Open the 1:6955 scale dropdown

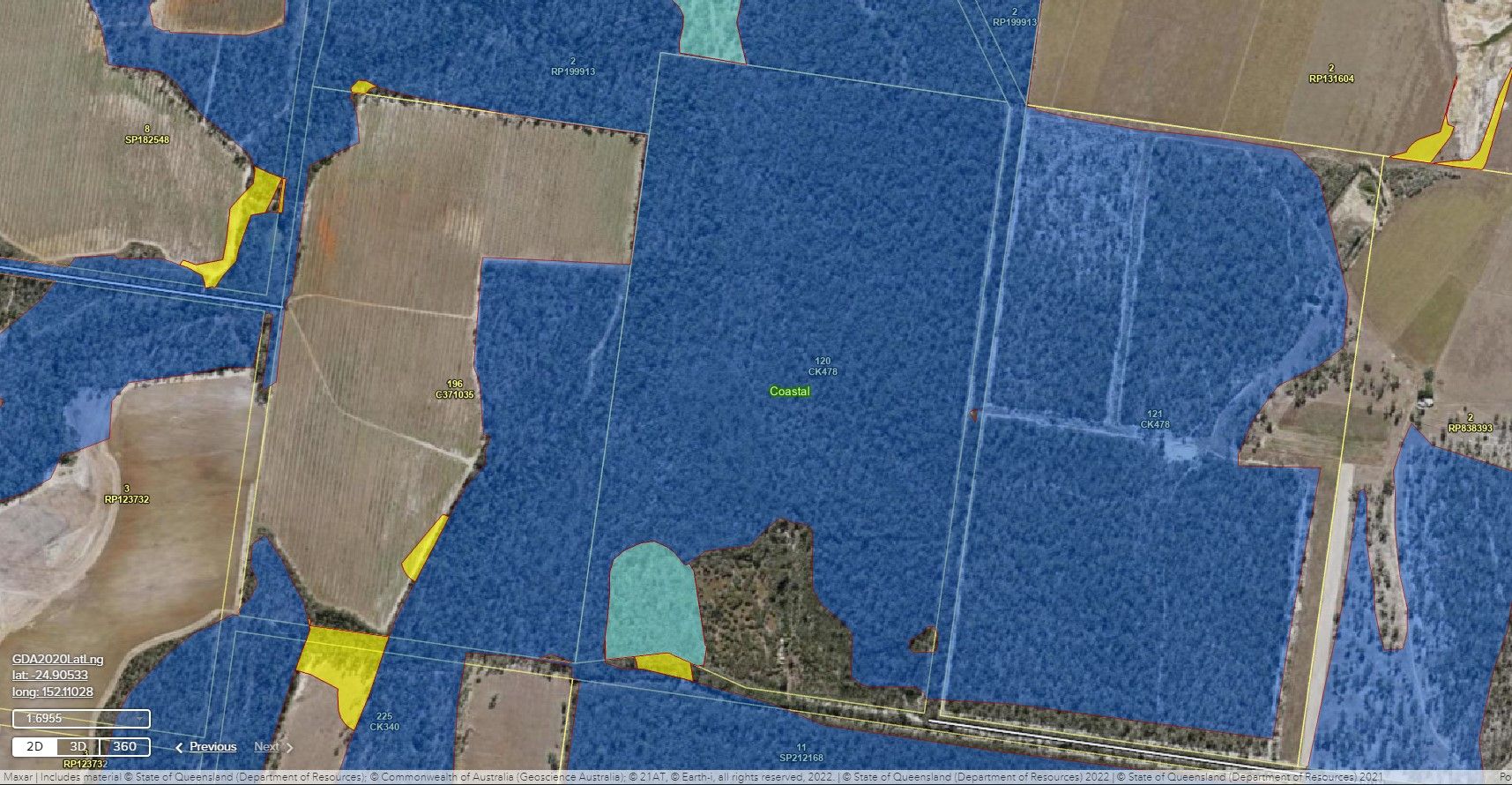click(80, 719)
